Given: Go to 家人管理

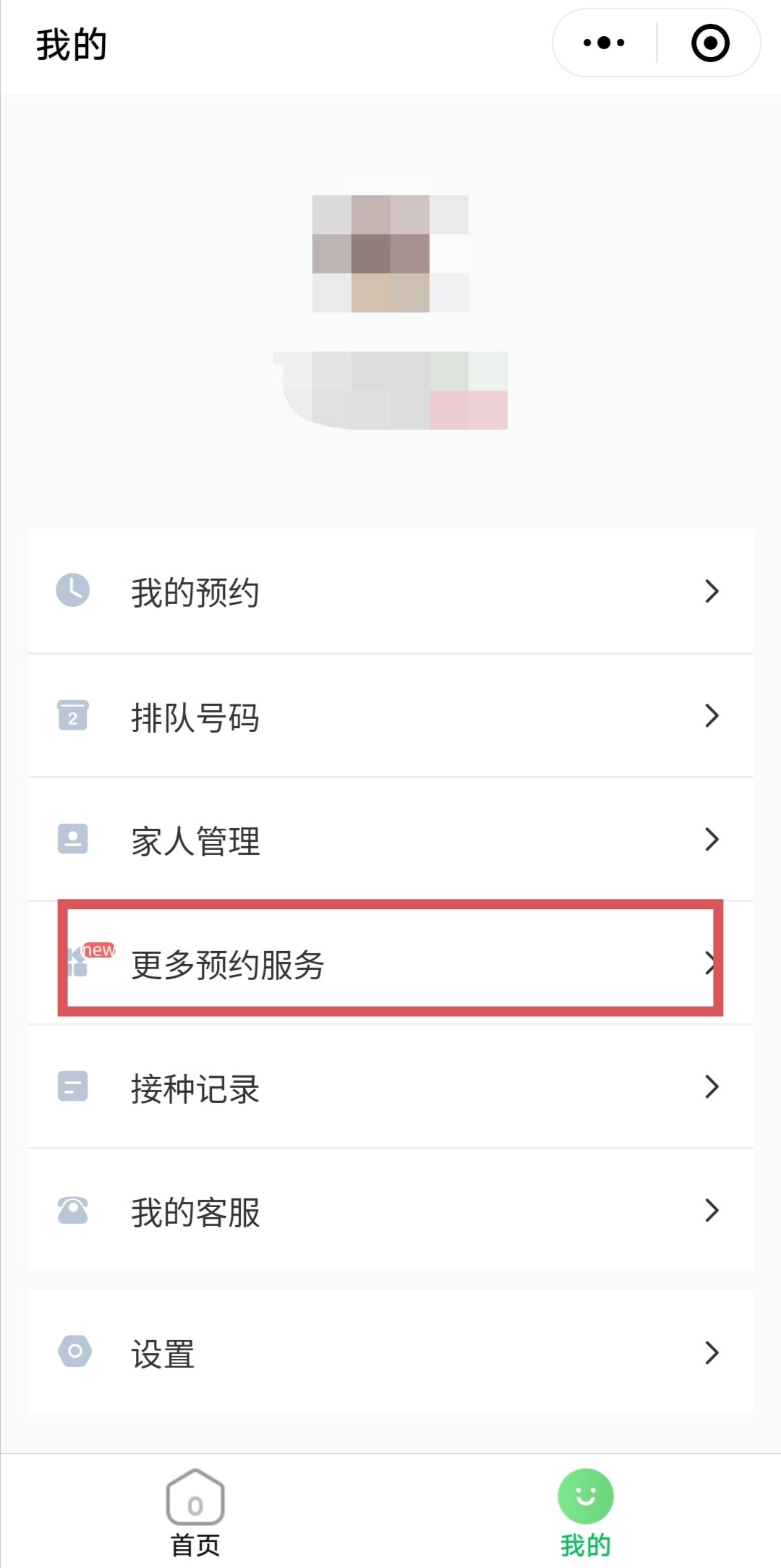Looking at the screenshot, I should [x=390, y=840].
